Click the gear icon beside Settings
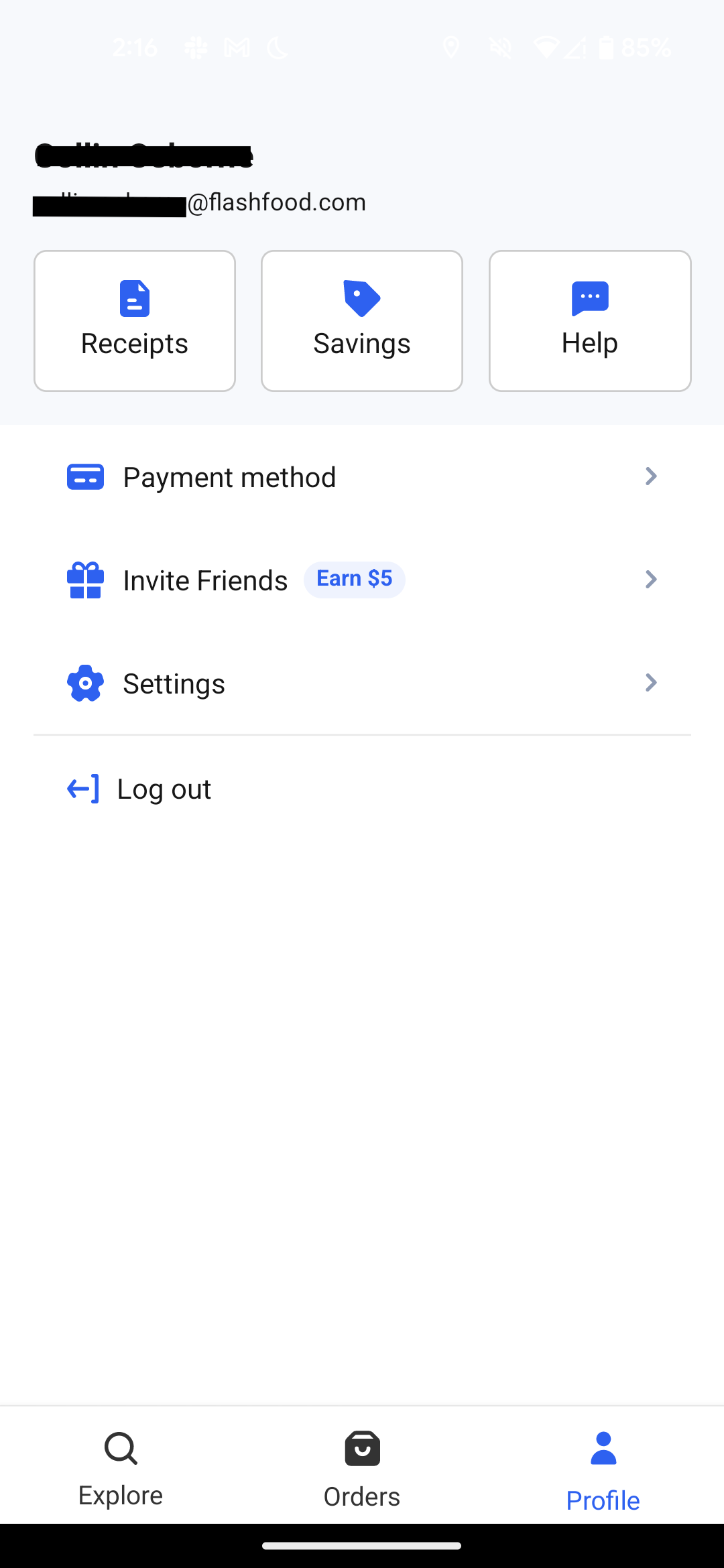Viewport: 724px width, 1568px height. pyautogui.click(x=84, y=683)
